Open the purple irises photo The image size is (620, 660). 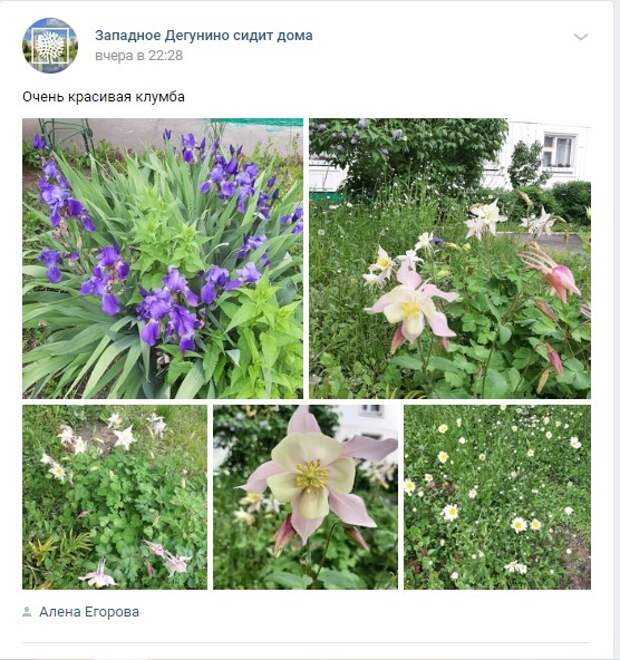(x=163, y=259)
